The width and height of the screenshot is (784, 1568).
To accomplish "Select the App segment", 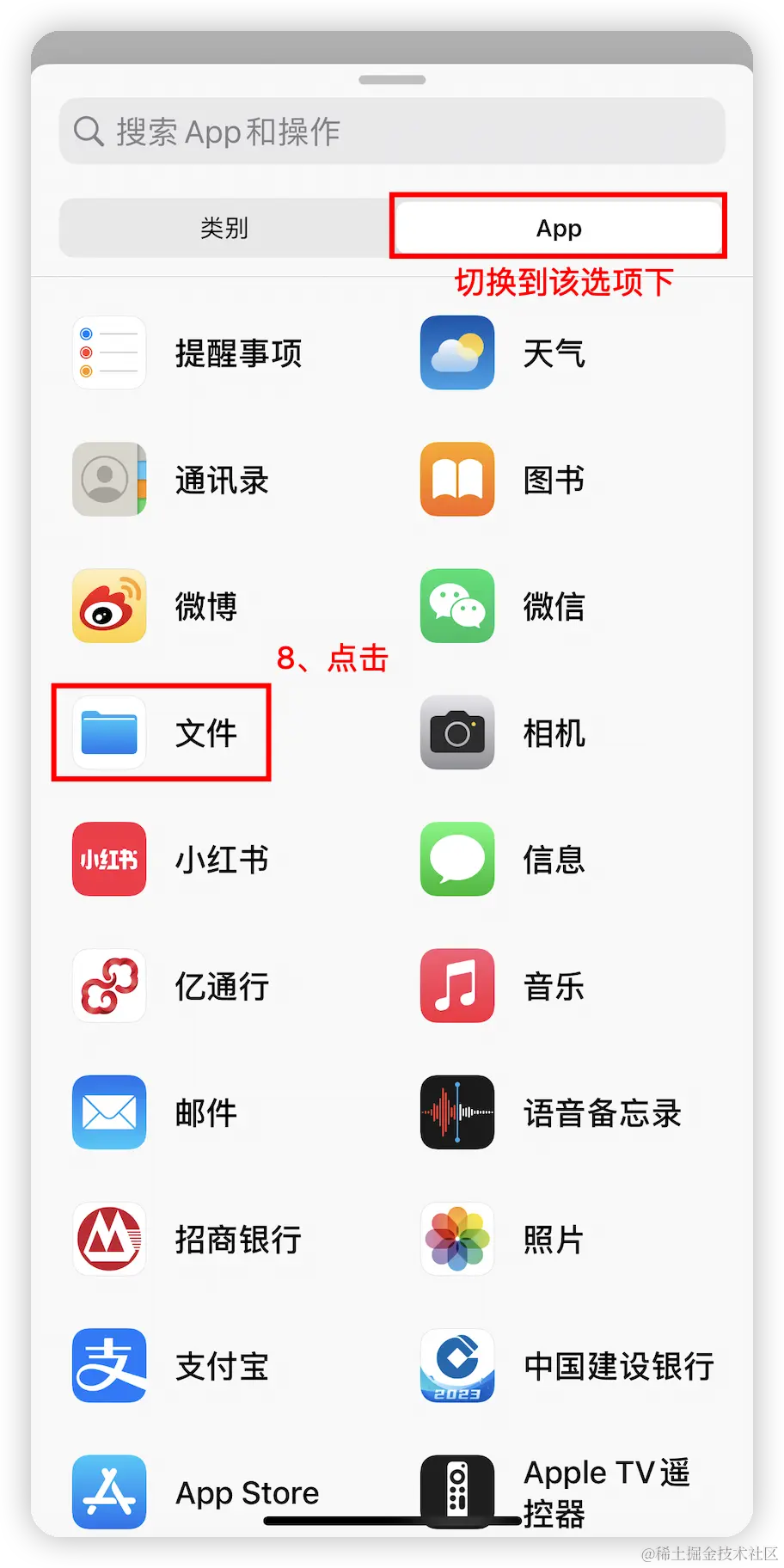I will pyautogui.click(x=559, y=228).
